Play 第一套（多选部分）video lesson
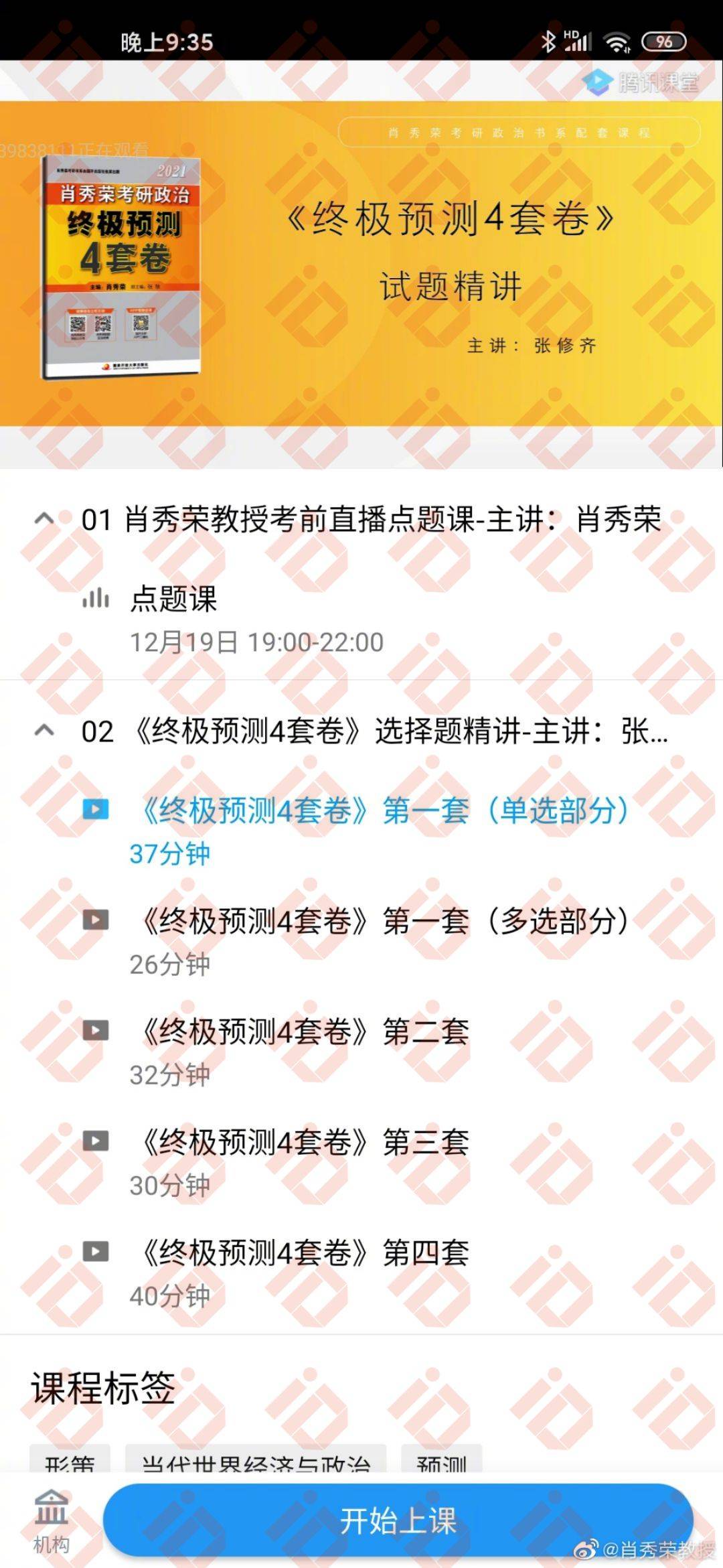Screen dimensions: 723x1568 (x=384, y=922)
